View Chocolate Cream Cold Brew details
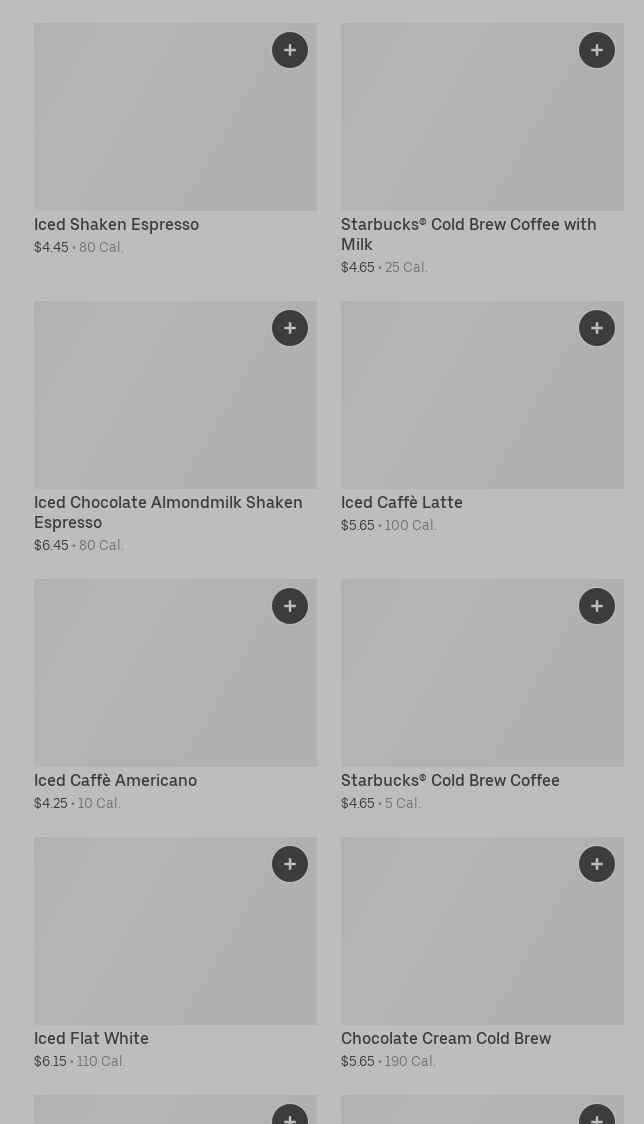Image resolution: width=644 pixels, height=1124 pixels. (446, 1039)
